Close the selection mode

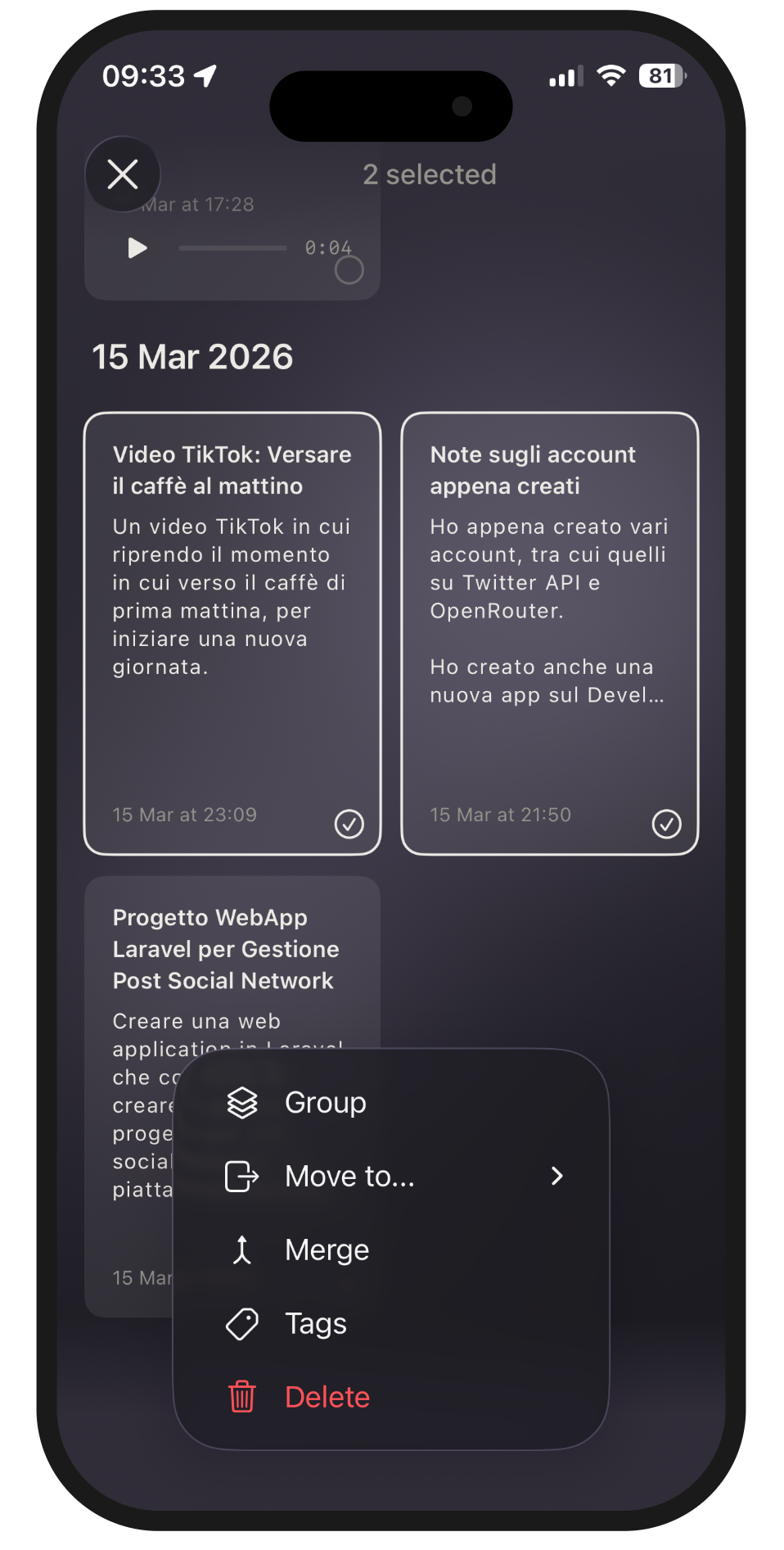123,174
